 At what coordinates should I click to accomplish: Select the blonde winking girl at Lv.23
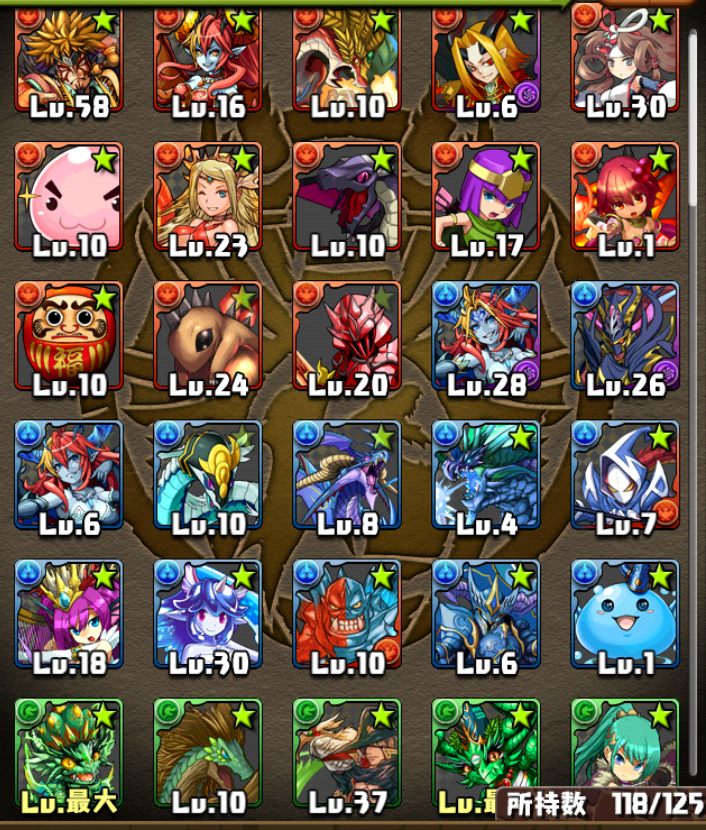(207, 195)
